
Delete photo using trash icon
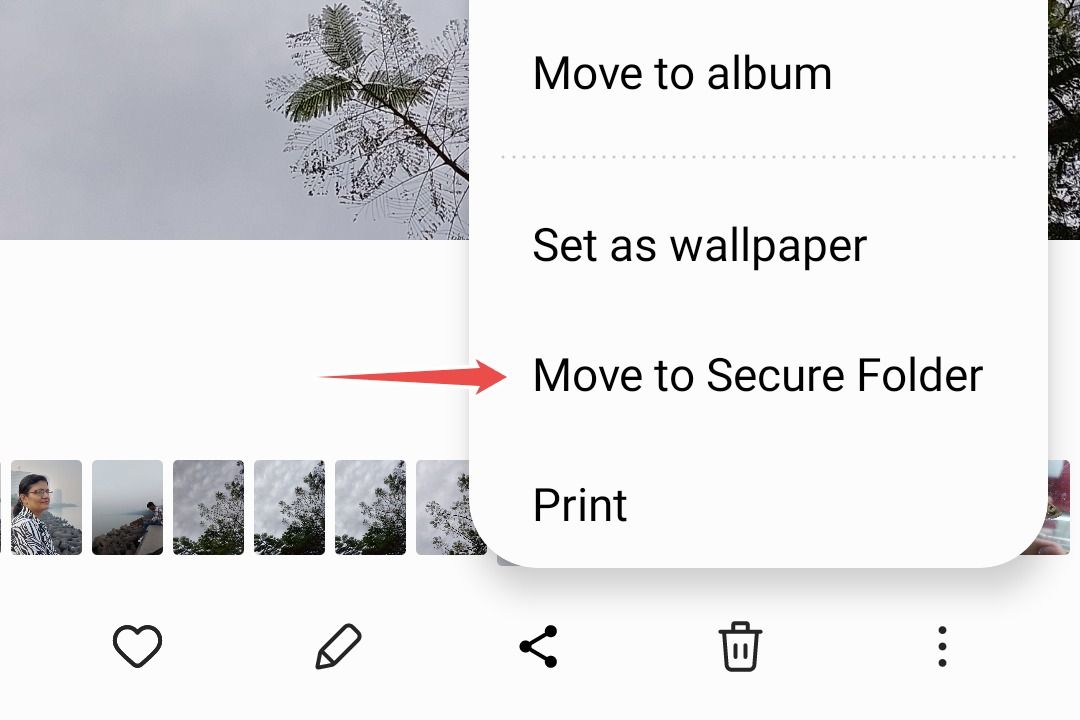point(740,647)
